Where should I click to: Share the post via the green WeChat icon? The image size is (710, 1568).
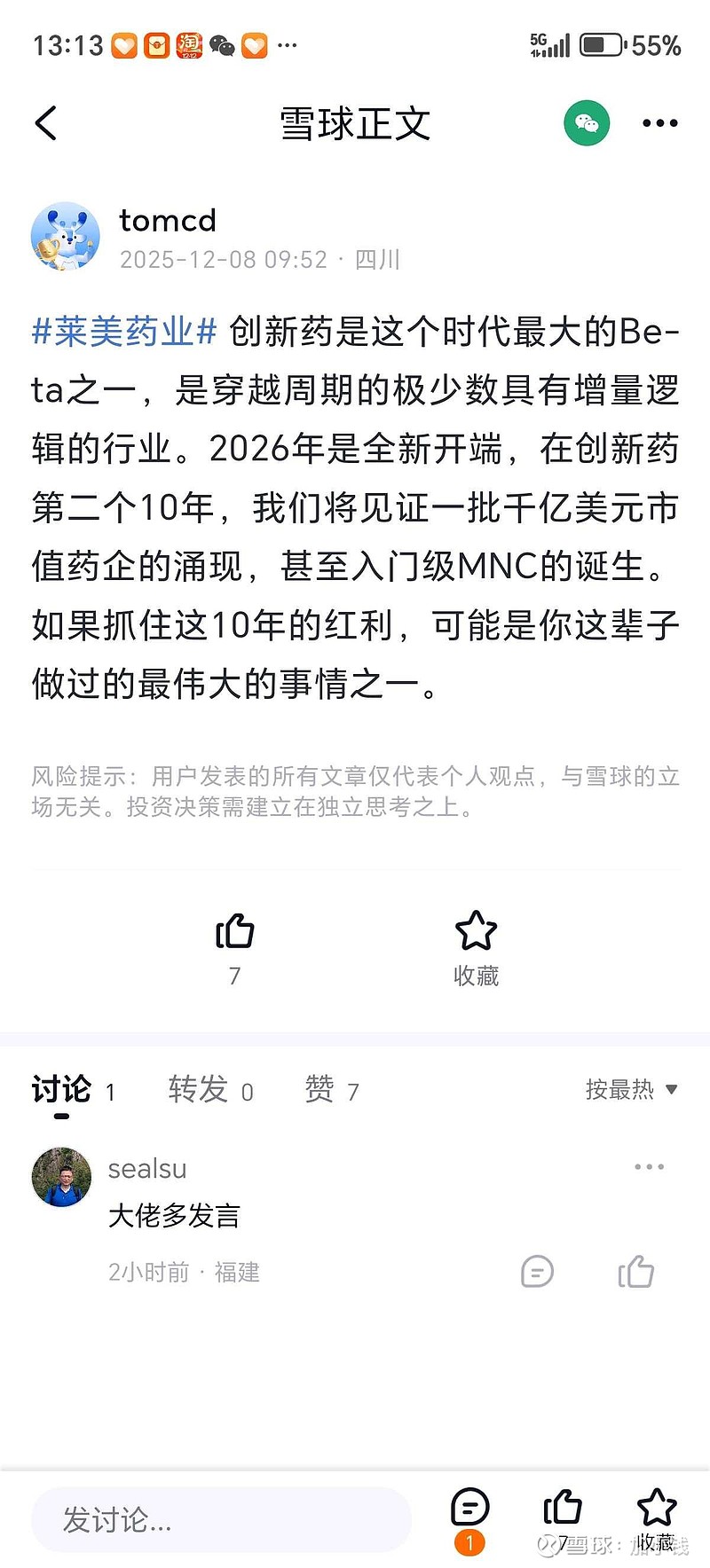pos(587,123)
